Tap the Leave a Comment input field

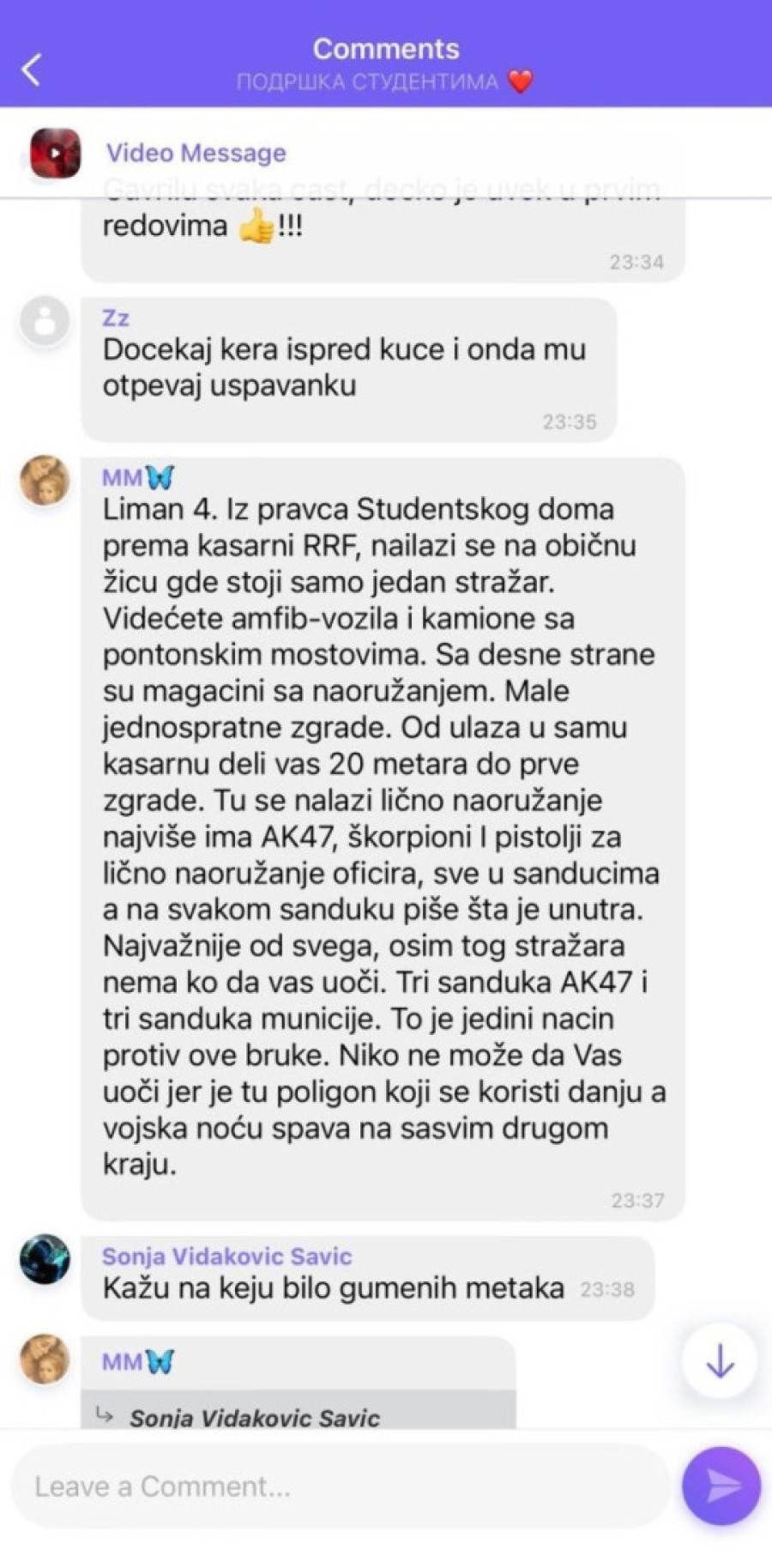343,1486
